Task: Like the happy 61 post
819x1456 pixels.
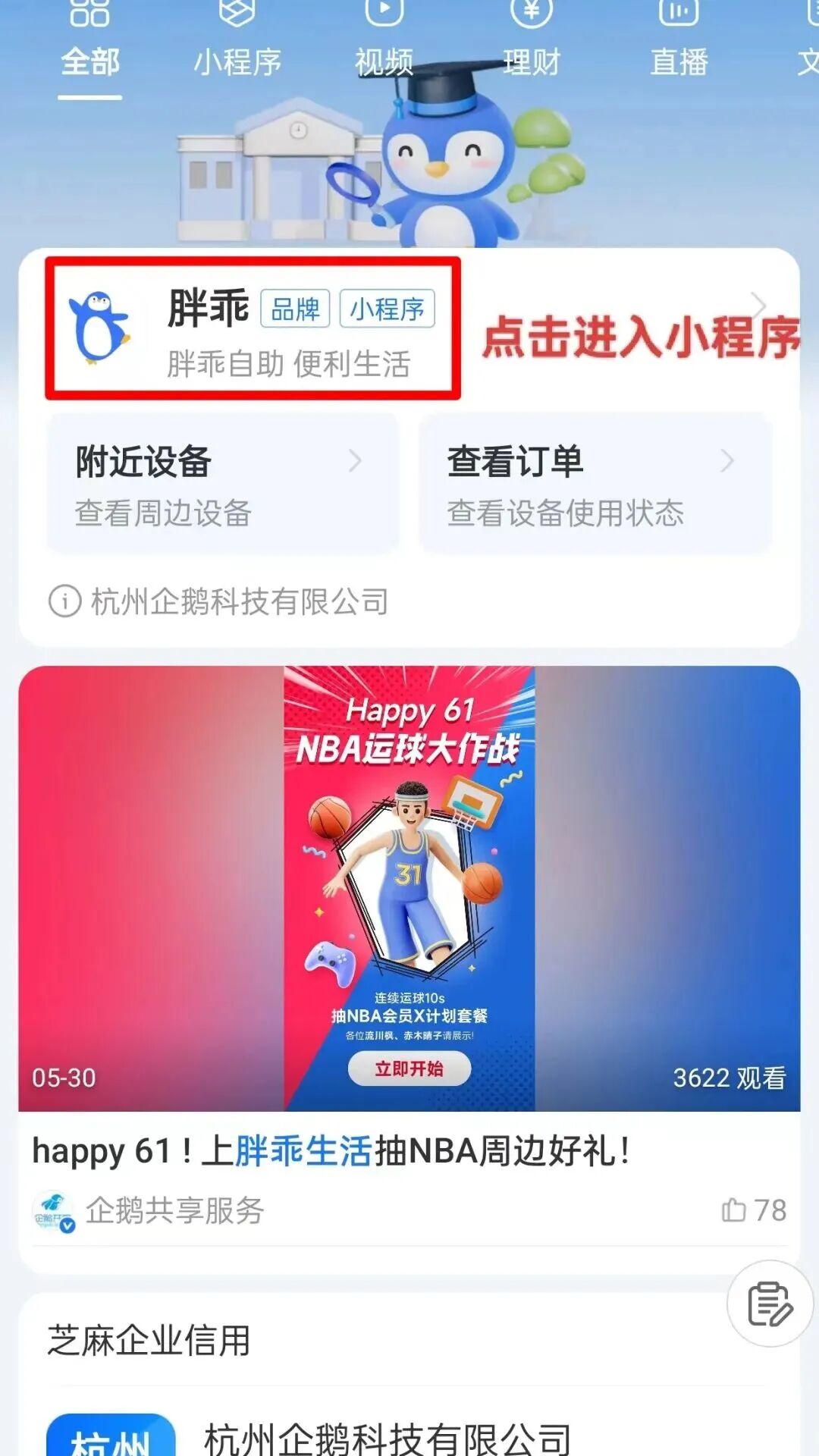Action: [752, 1210]
